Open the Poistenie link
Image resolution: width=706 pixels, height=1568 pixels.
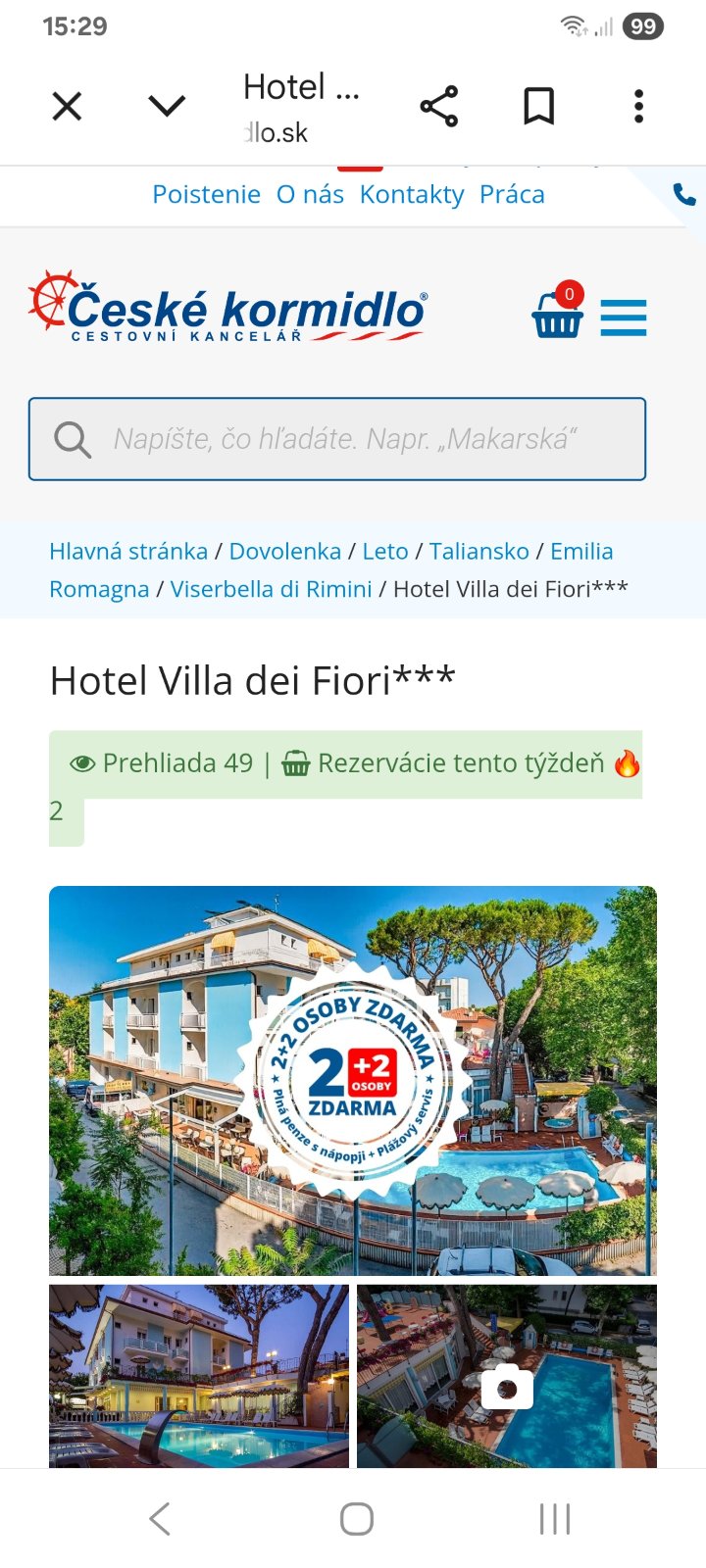click(x=206, y=194)
